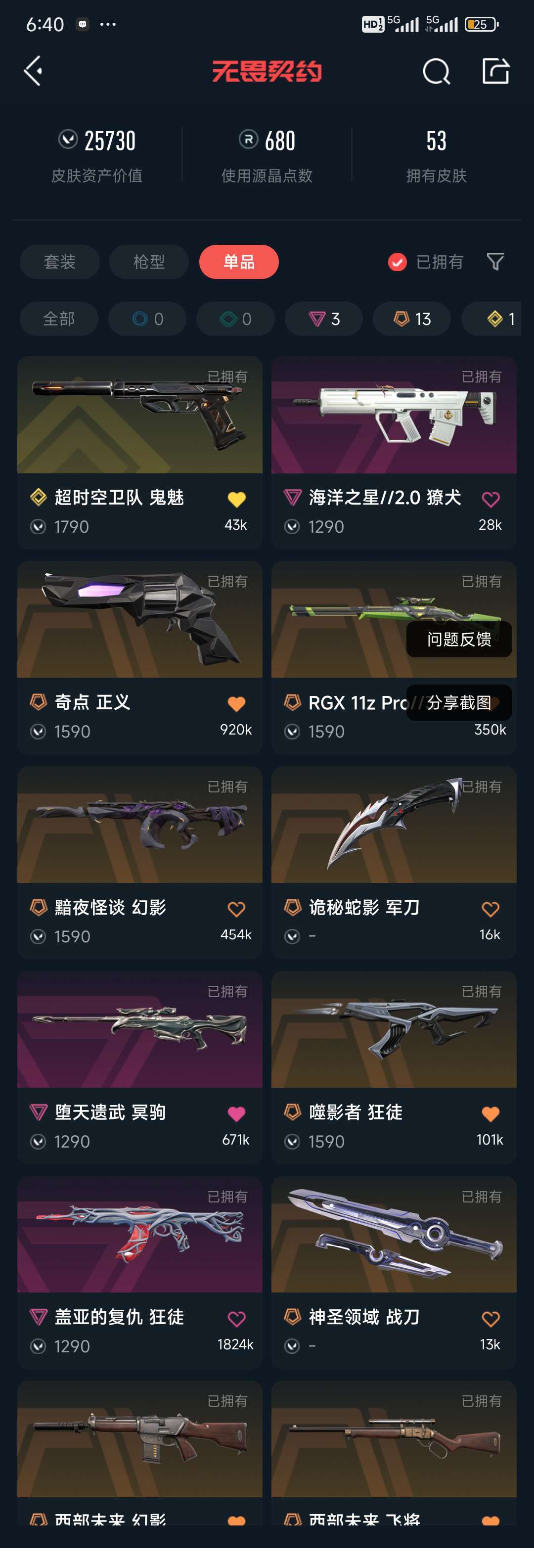Switch to the 枪型 tab
Viewport: 534px width, 1568px height.
149,262
